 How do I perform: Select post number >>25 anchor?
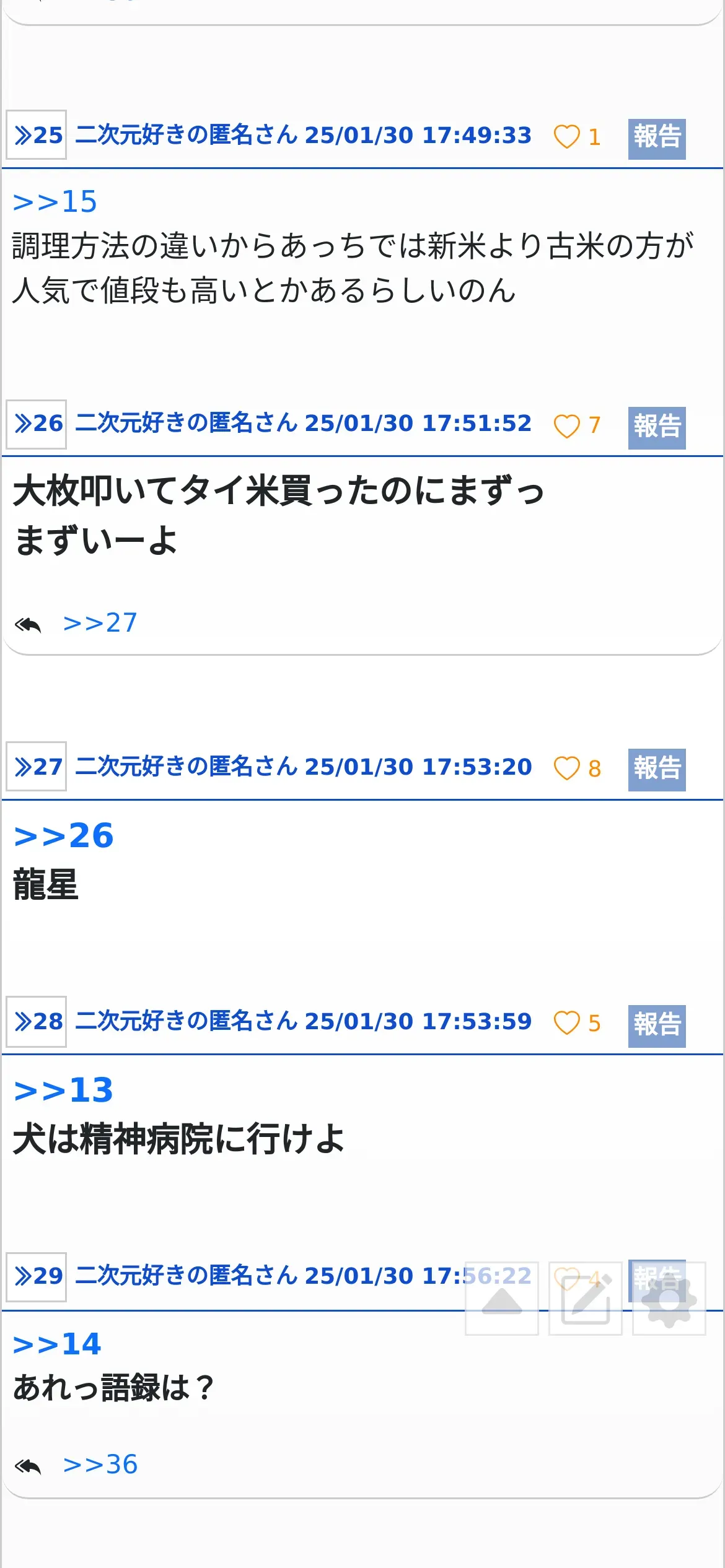pyautogui.click(x=37, y=135)
